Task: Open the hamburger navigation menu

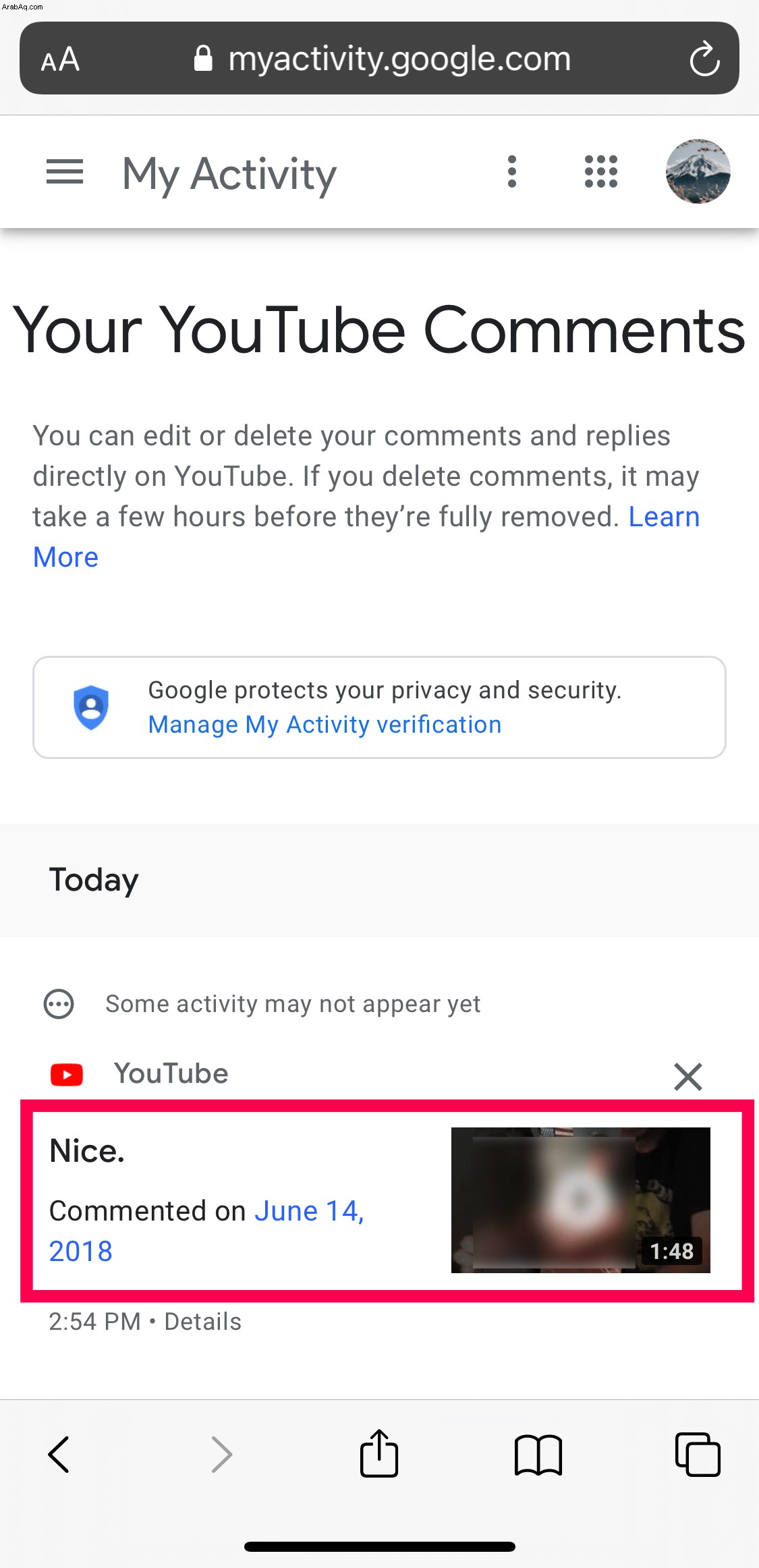Action: pyautogui.click(x=65, y=172)
